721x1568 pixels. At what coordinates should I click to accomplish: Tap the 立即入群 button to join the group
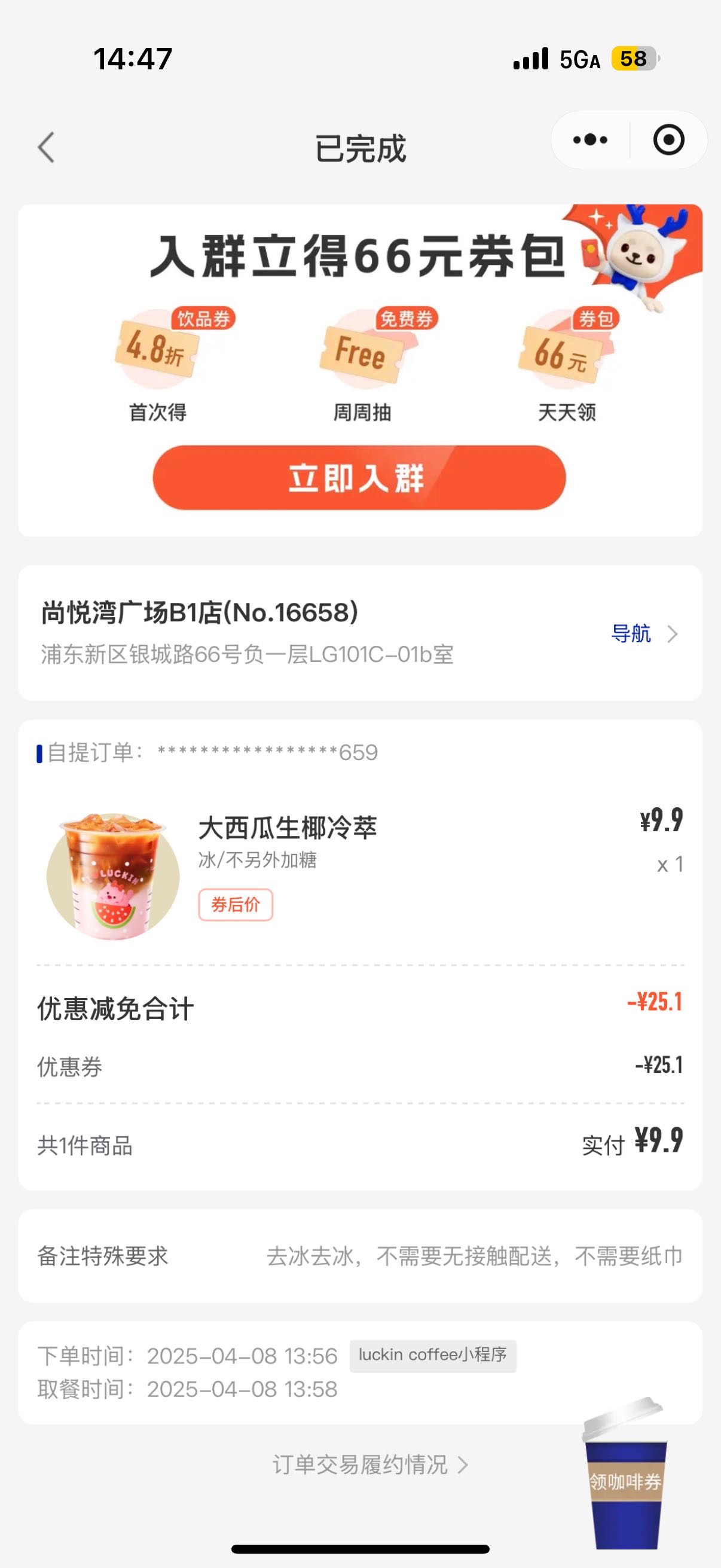coord(359,478)
